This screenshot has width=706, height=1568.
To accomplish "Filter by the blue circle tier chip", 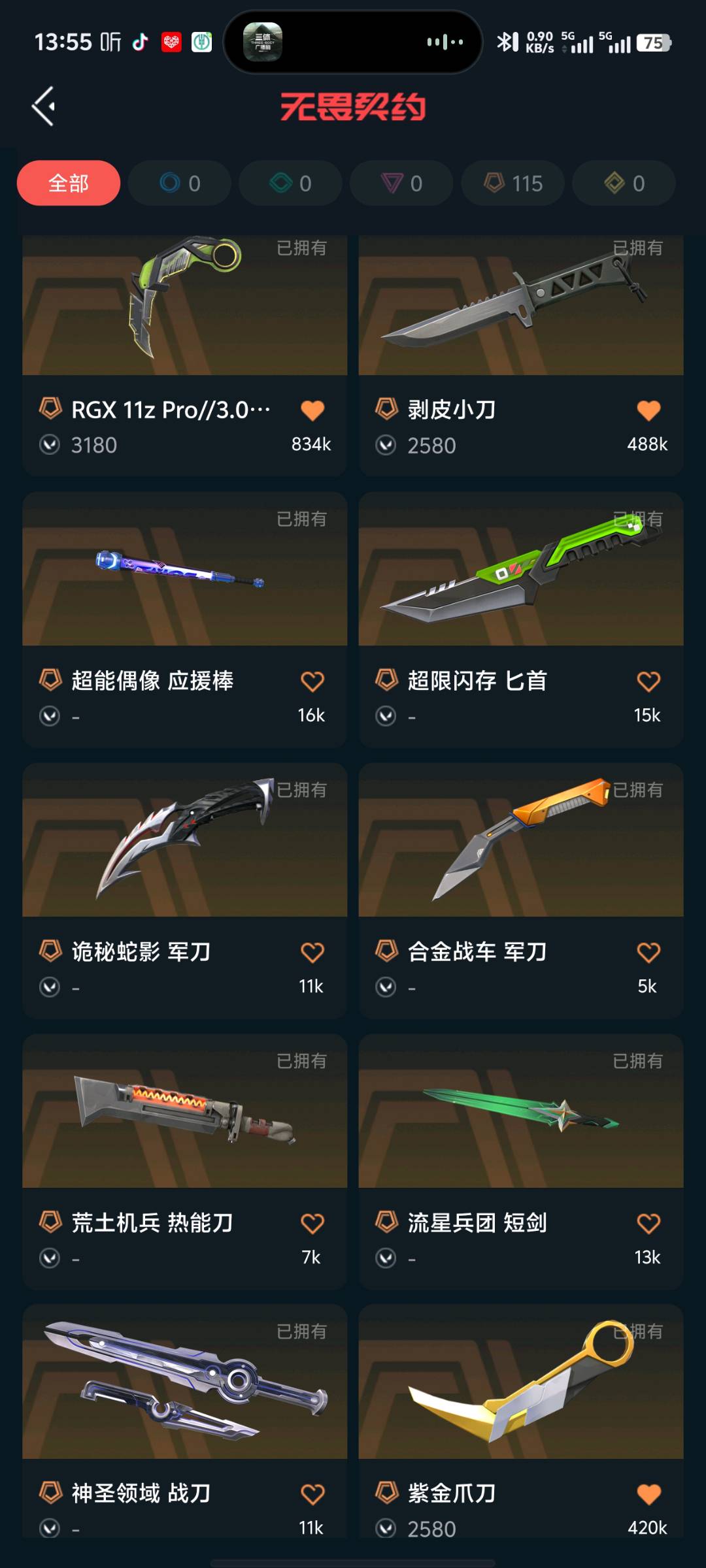I will point(180,184).
